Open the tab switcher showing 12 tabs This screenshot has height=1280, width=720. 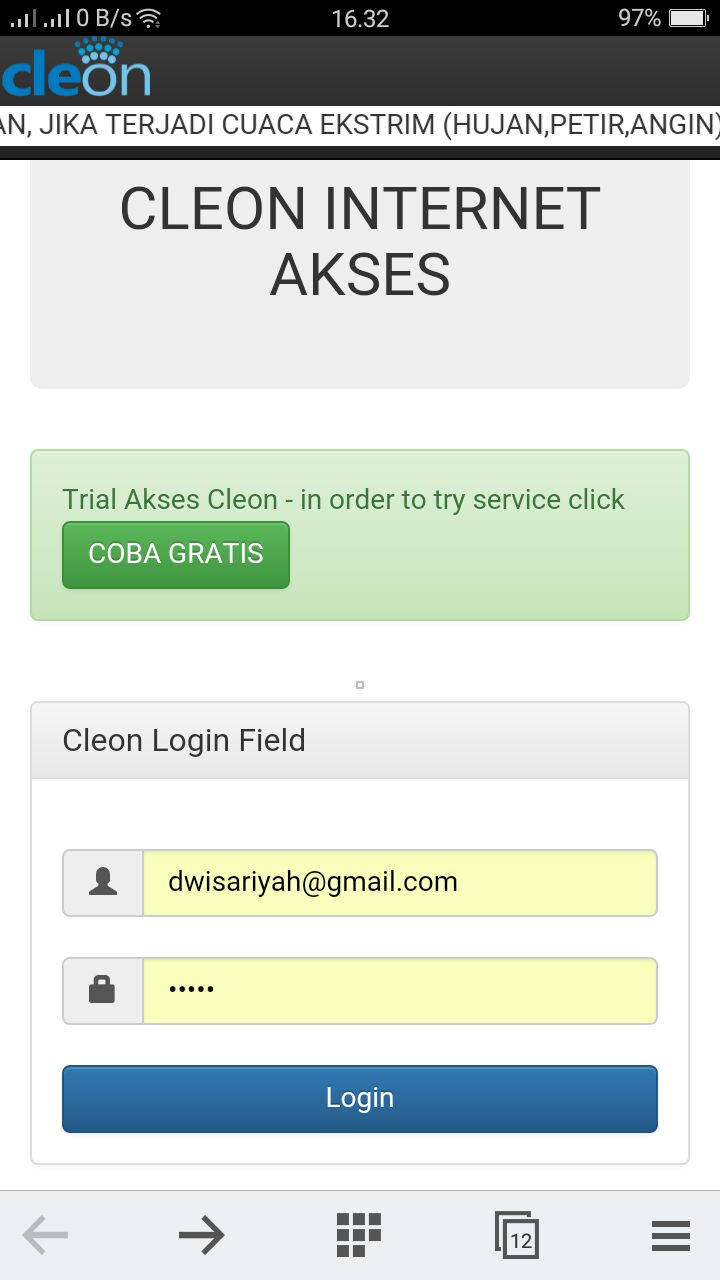click(x=517, y=1235)
